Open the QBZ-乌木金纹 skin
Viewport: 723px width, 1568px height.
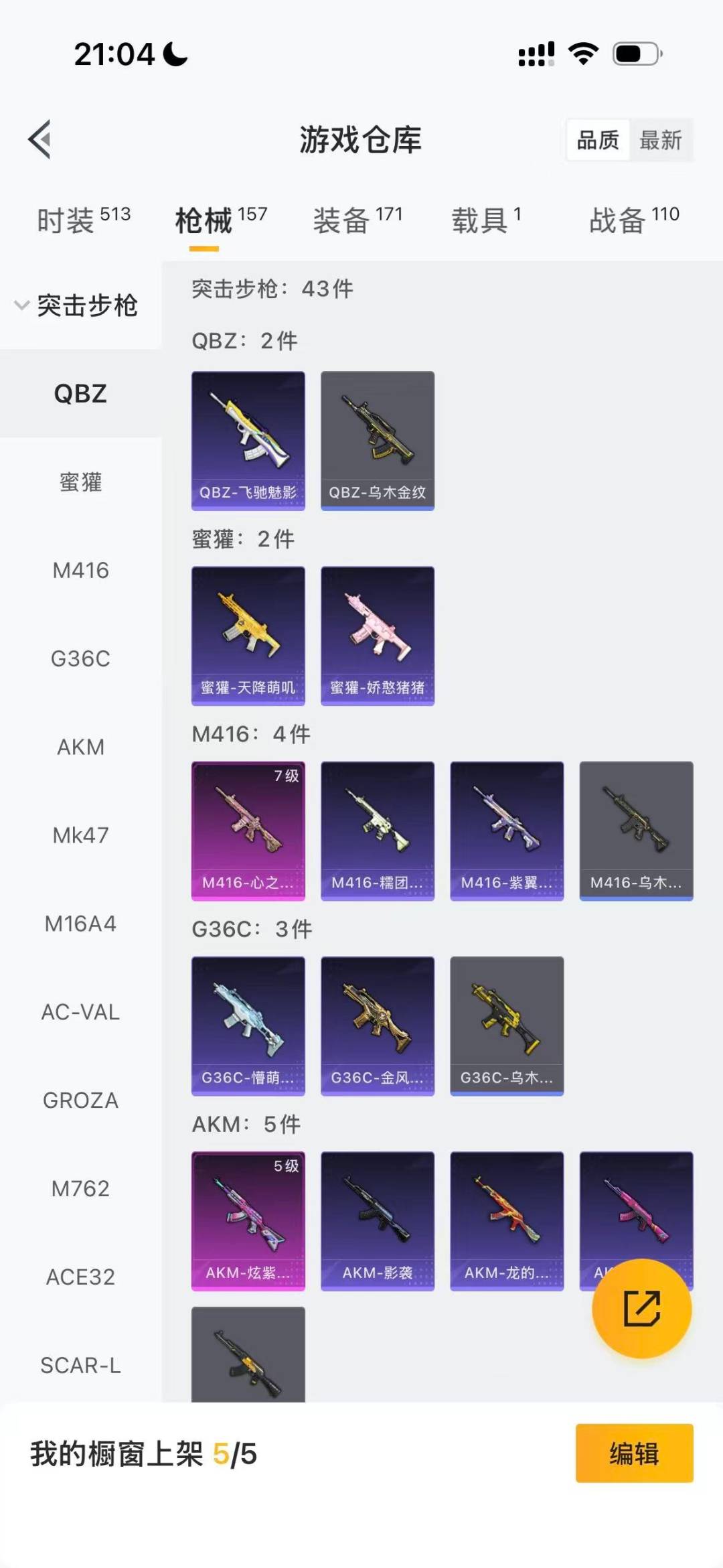point(378,441)
